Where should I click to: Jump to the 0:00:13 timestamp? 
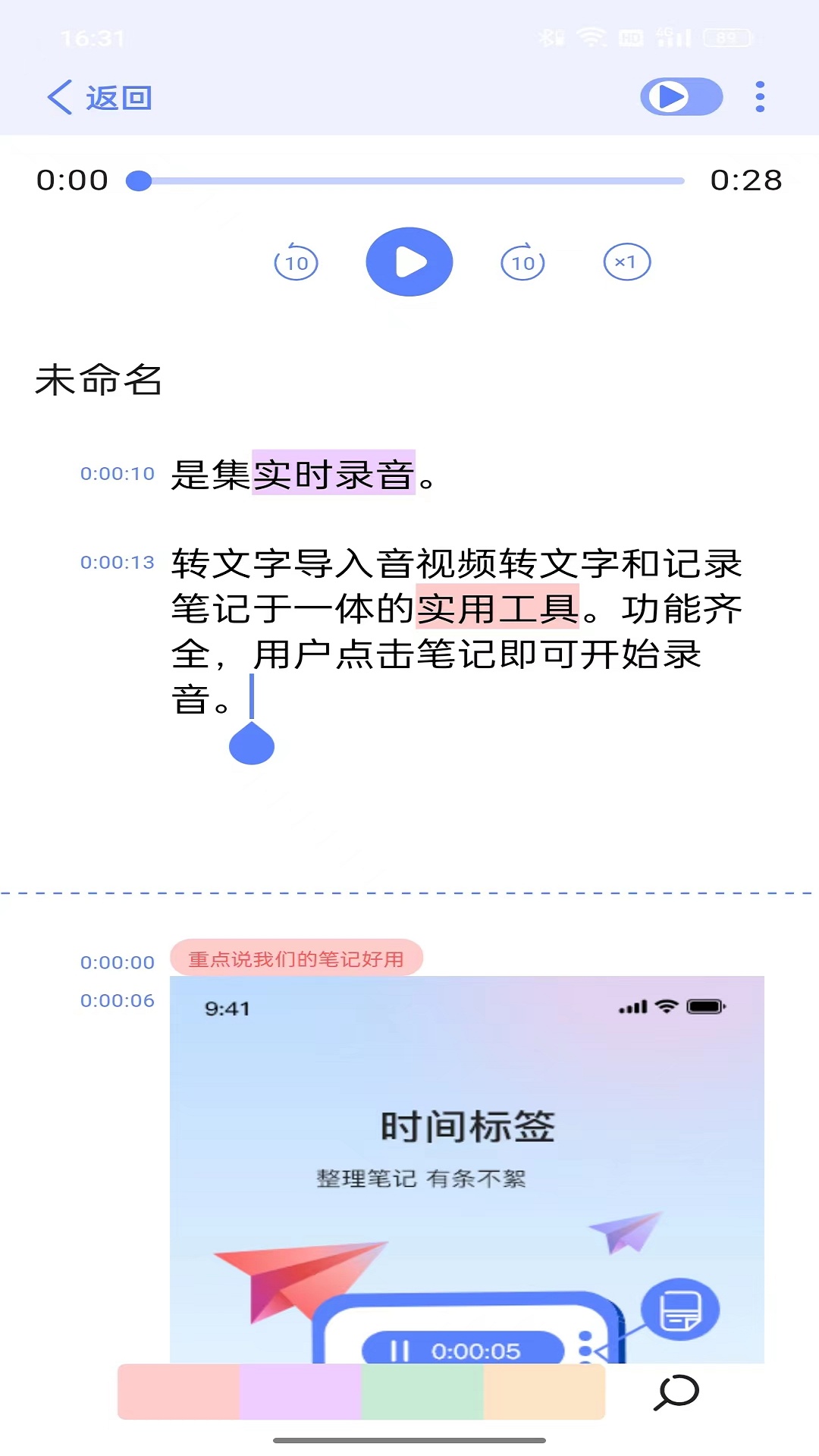pos(118,563)
